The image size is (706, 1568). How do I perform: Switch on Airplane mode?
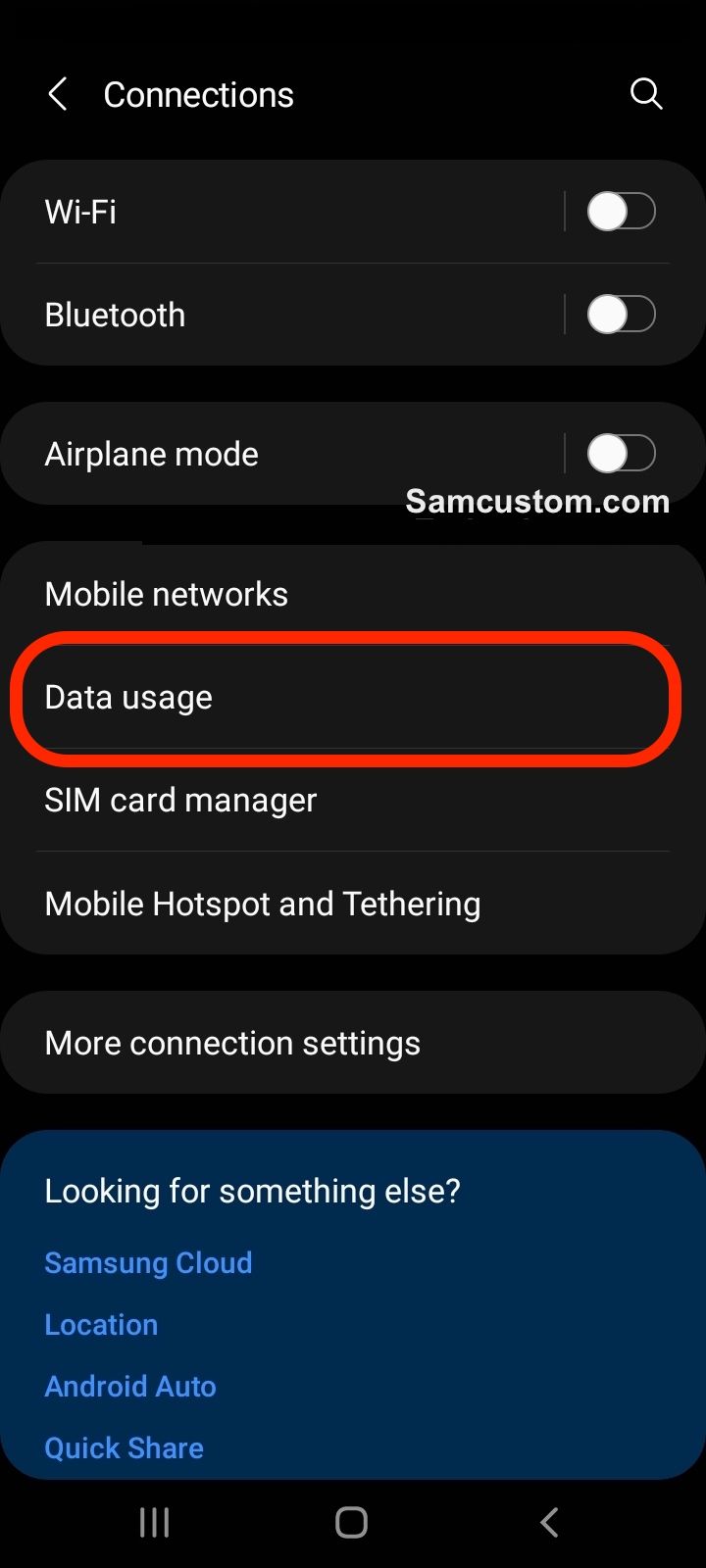(621, 454)
